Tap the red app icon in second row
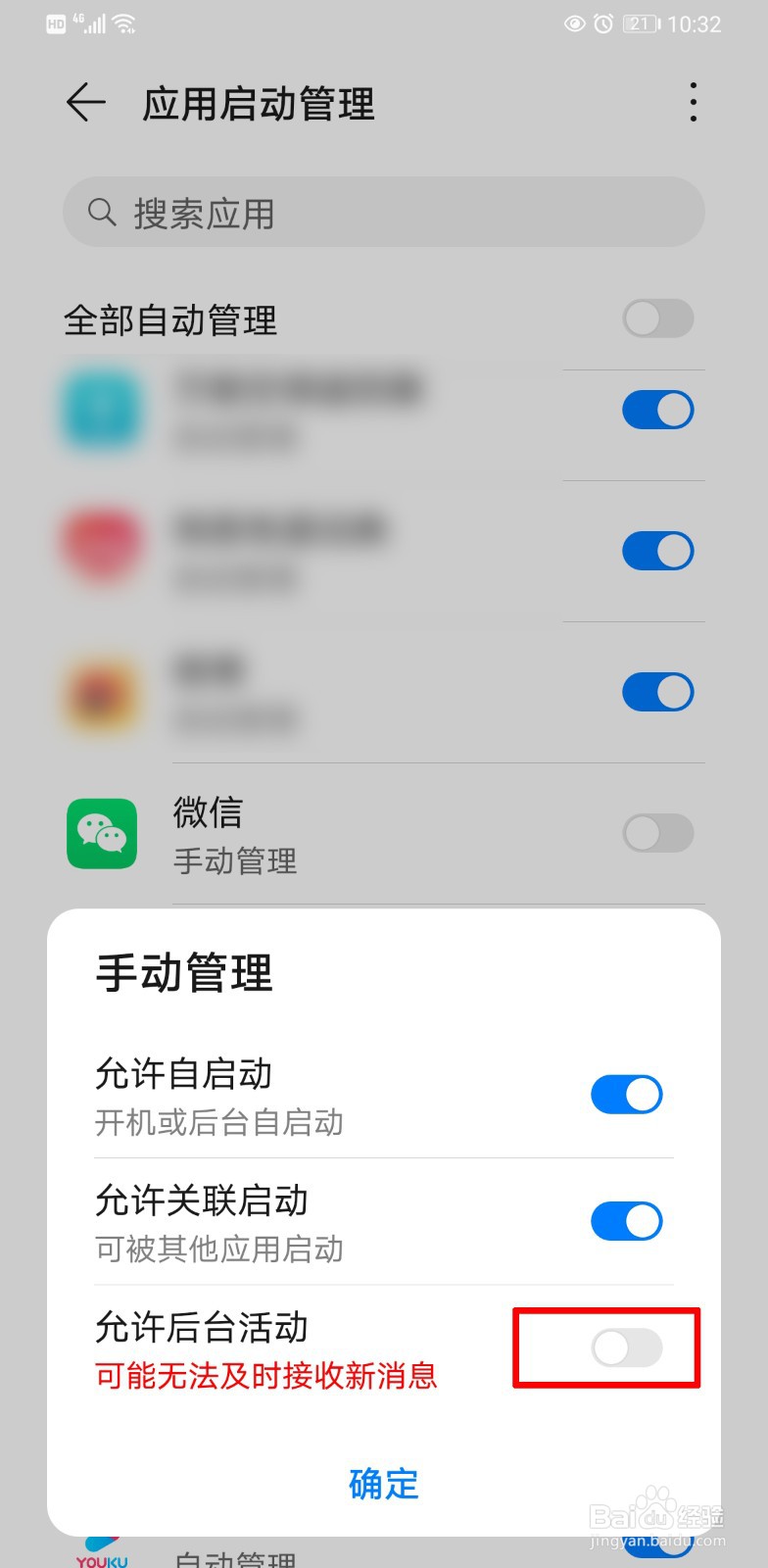Viewport: 768px width, 1568px height. [102, 550]
